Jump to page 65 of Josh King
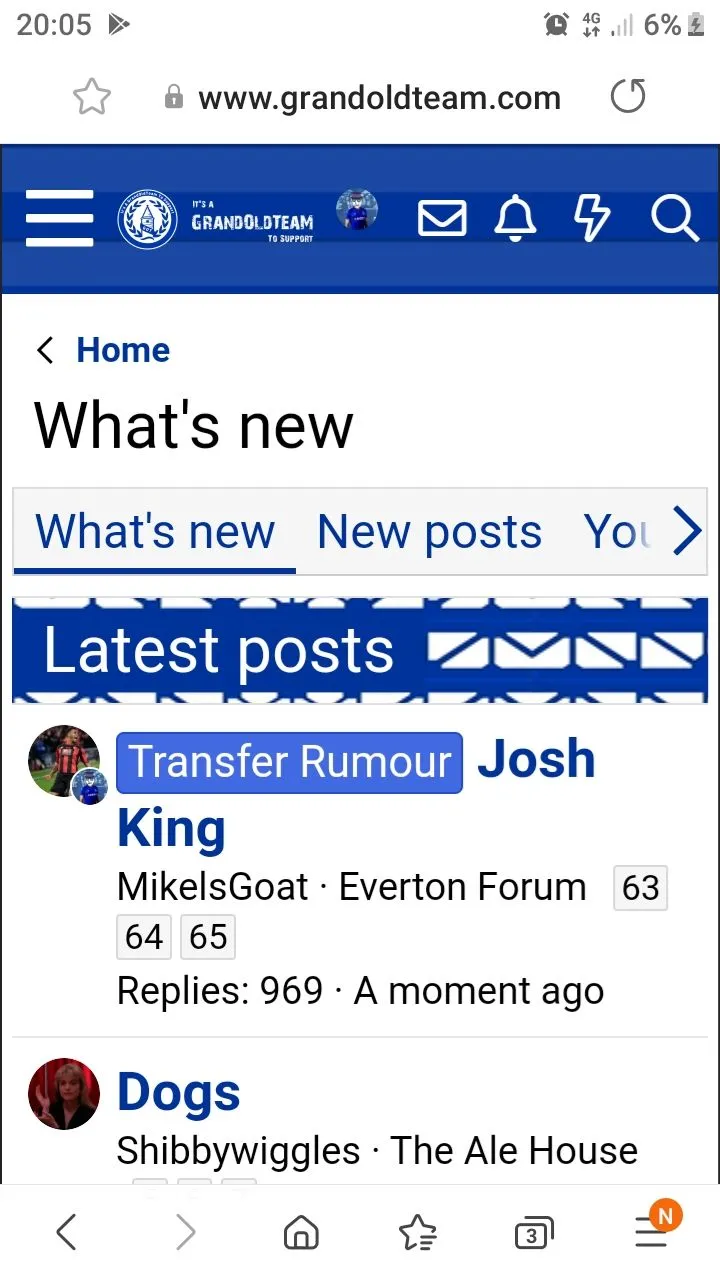 click(208, 937)
